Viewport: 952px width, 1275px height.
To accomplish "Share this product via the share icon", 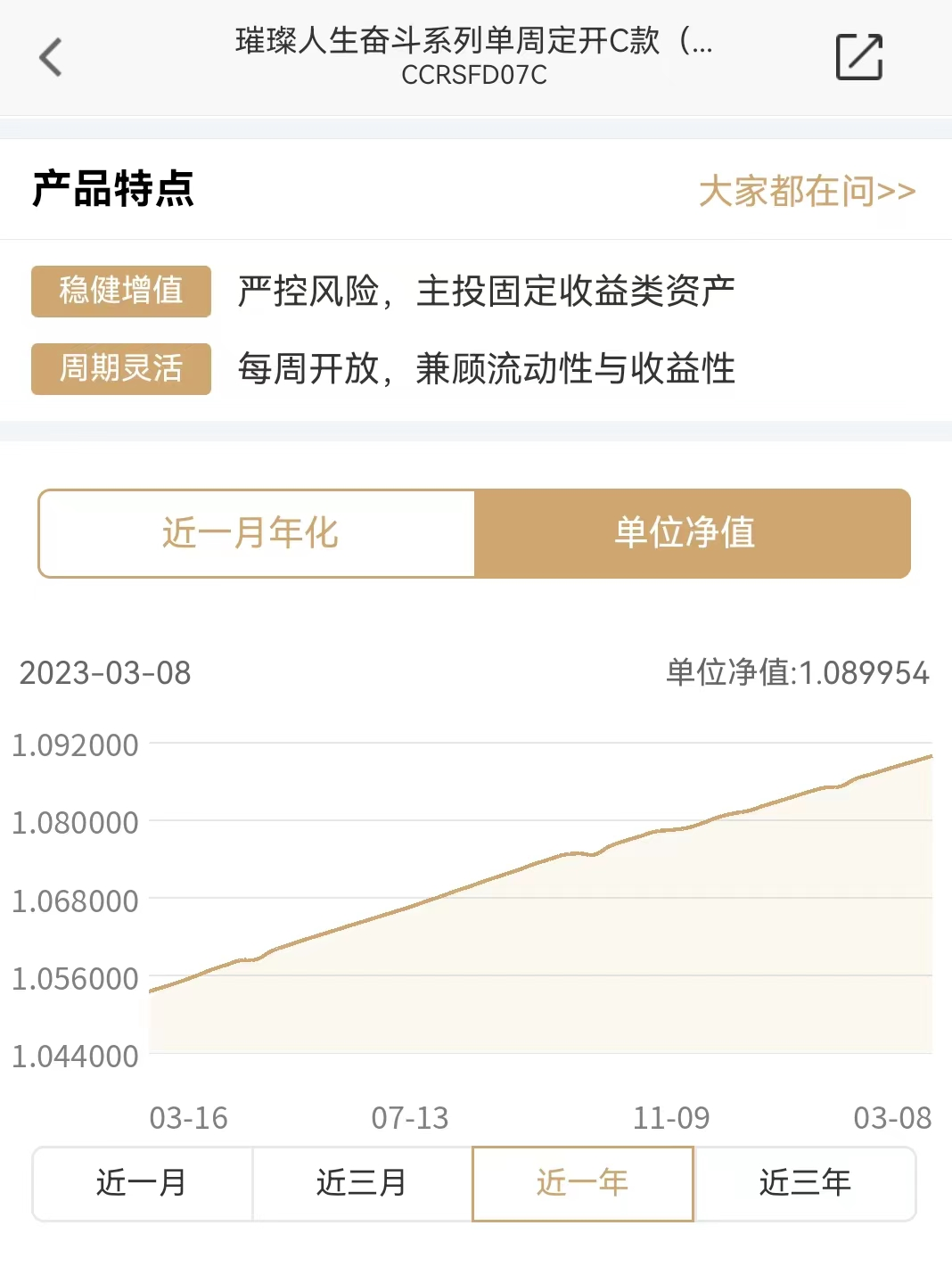I will (858, 57).
